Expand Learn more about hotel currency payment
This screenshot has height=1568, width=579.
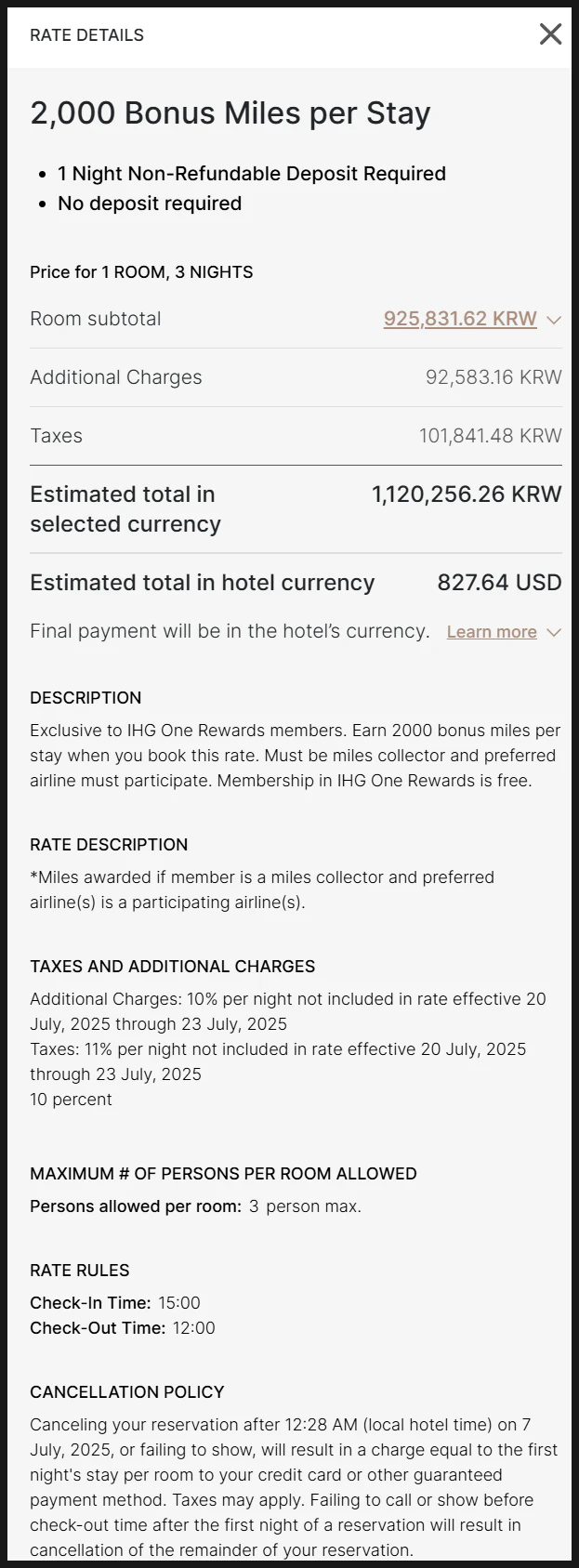(503, 632)
